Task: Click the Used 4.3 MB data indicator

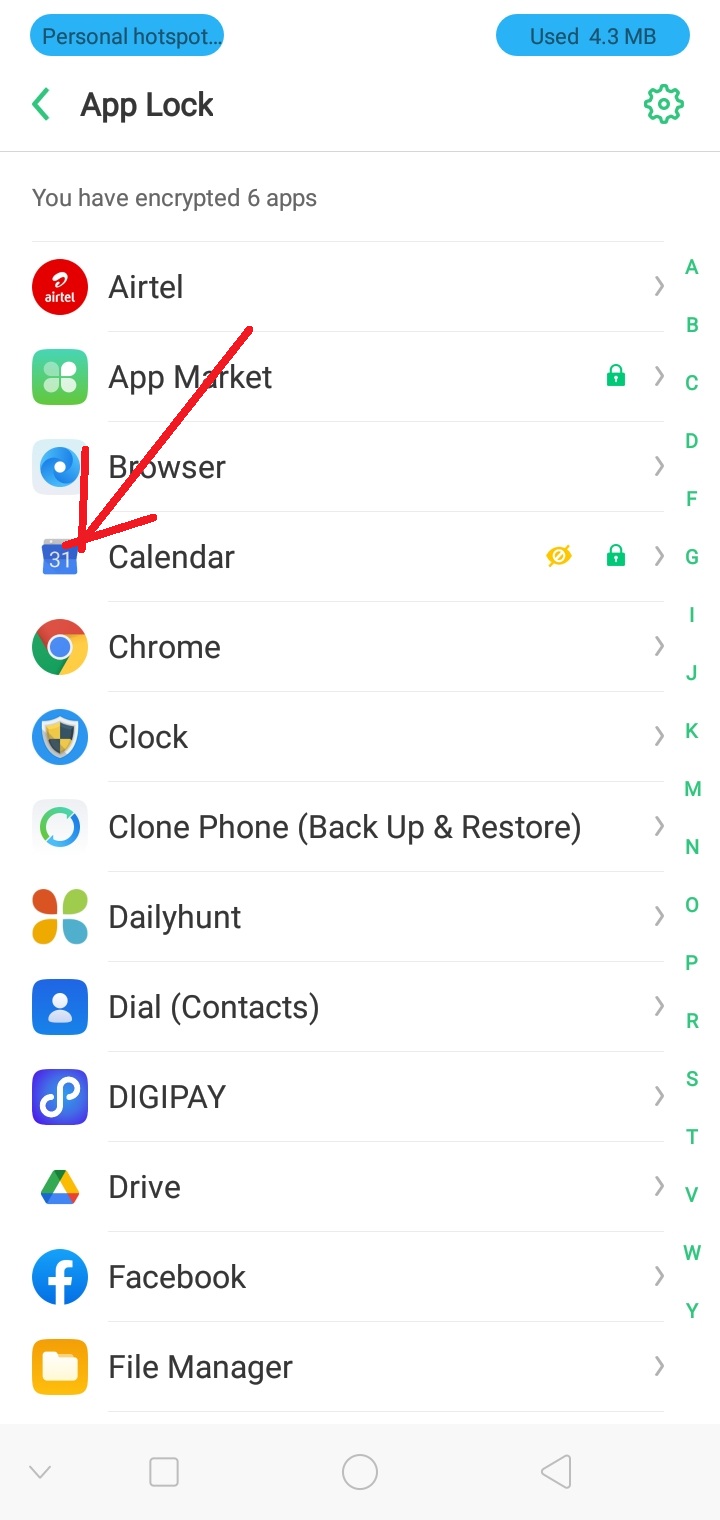Action: point(592,35)
